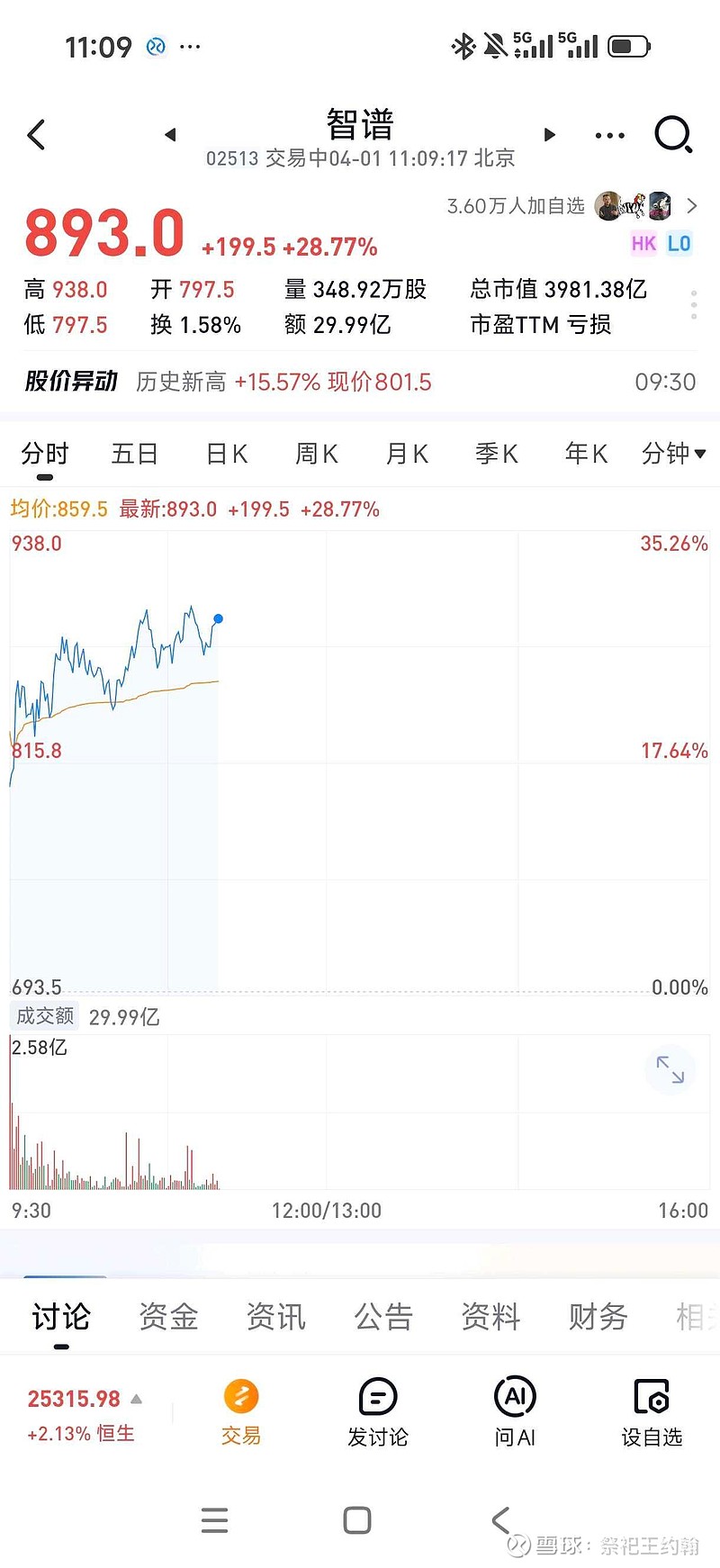Switch to the 日K daily chart tab
Screen dimensions: 720x1568
point(226,454)
